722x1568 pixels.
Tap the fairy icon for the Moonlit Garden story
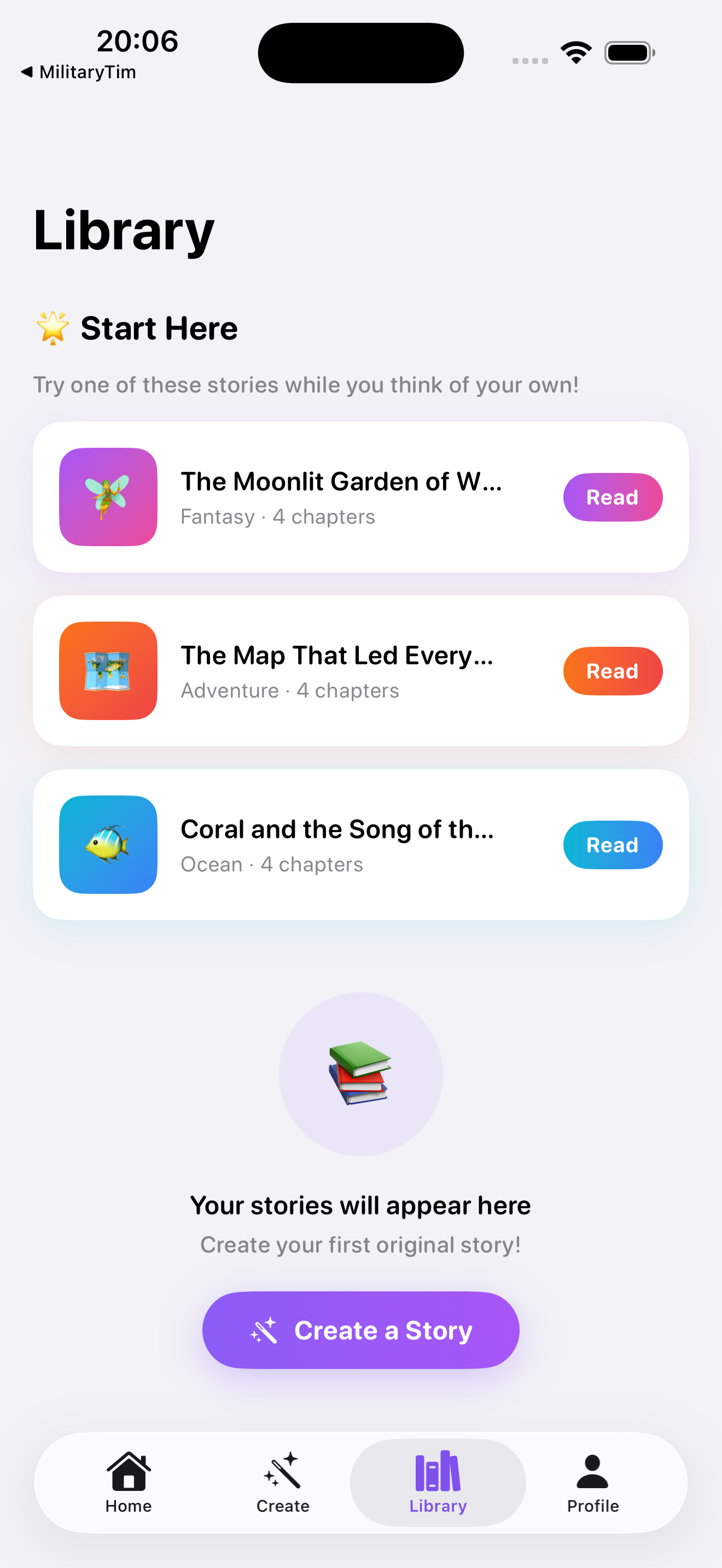click(x=108, y=496)
